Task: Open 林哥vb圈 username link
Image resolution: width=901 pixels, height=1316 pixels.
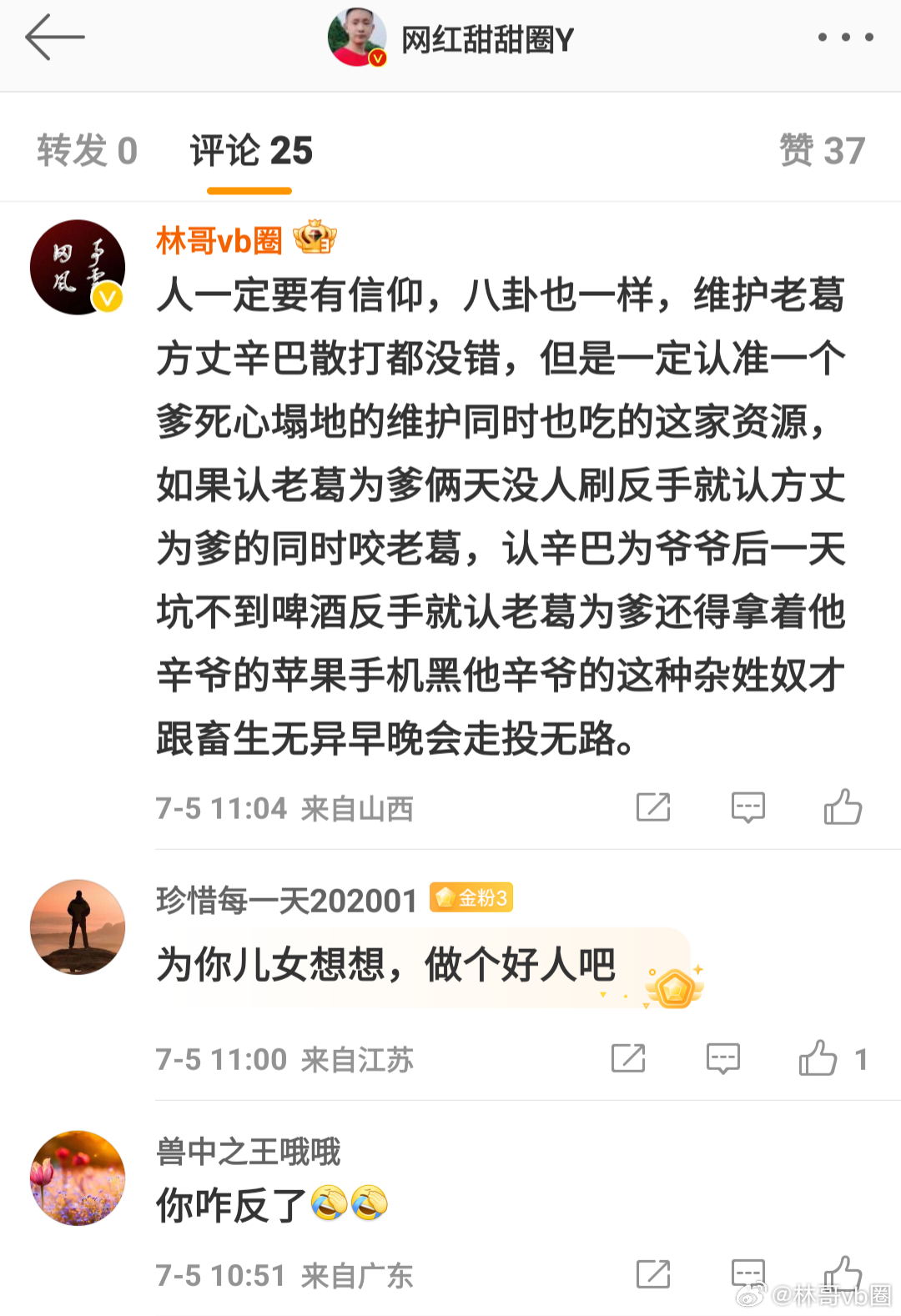Action: pyautogui.click(x=219, y=241)
